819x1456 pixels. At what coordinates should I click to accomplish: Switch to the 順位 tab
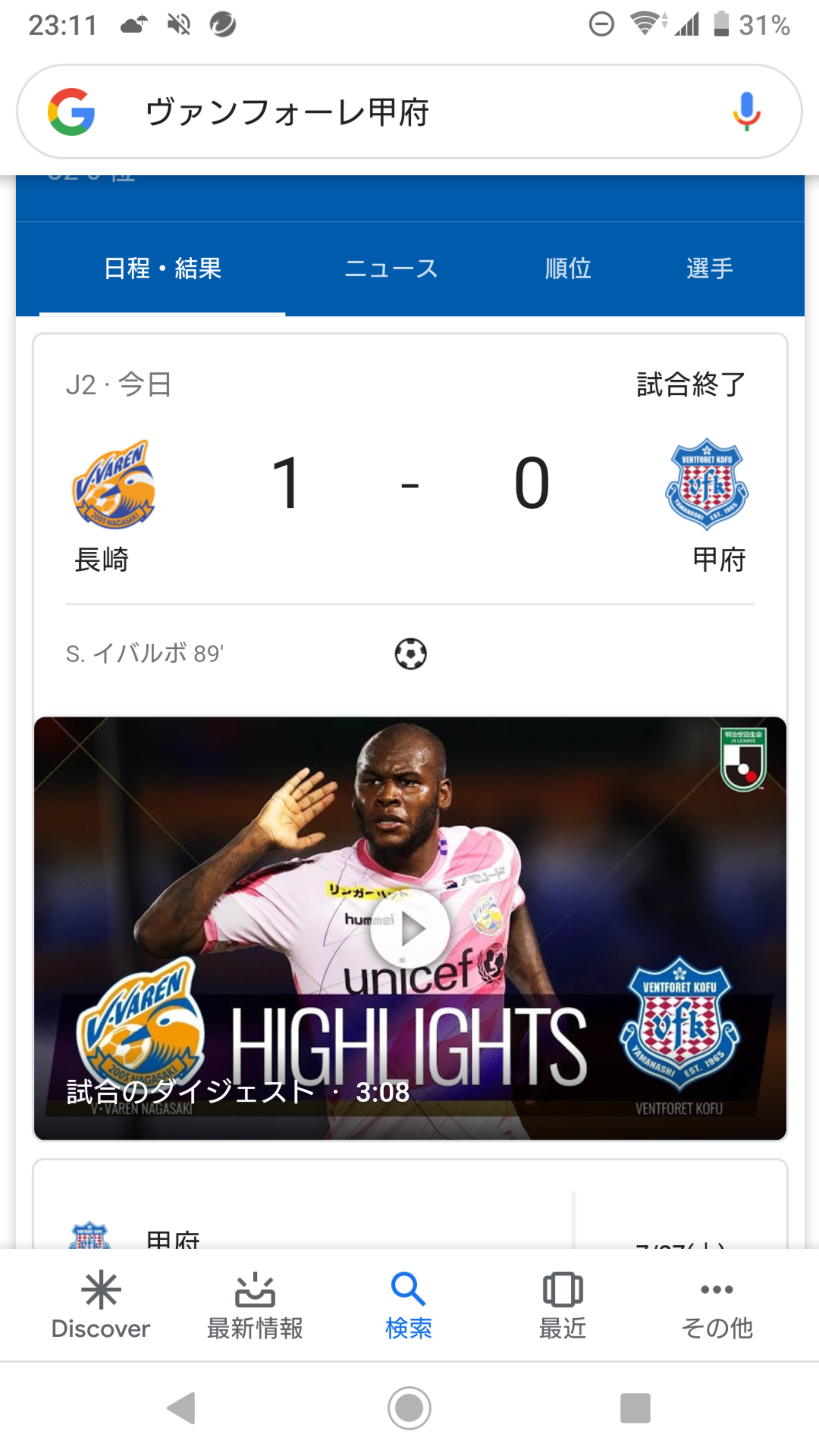click(x=568, y=268)
